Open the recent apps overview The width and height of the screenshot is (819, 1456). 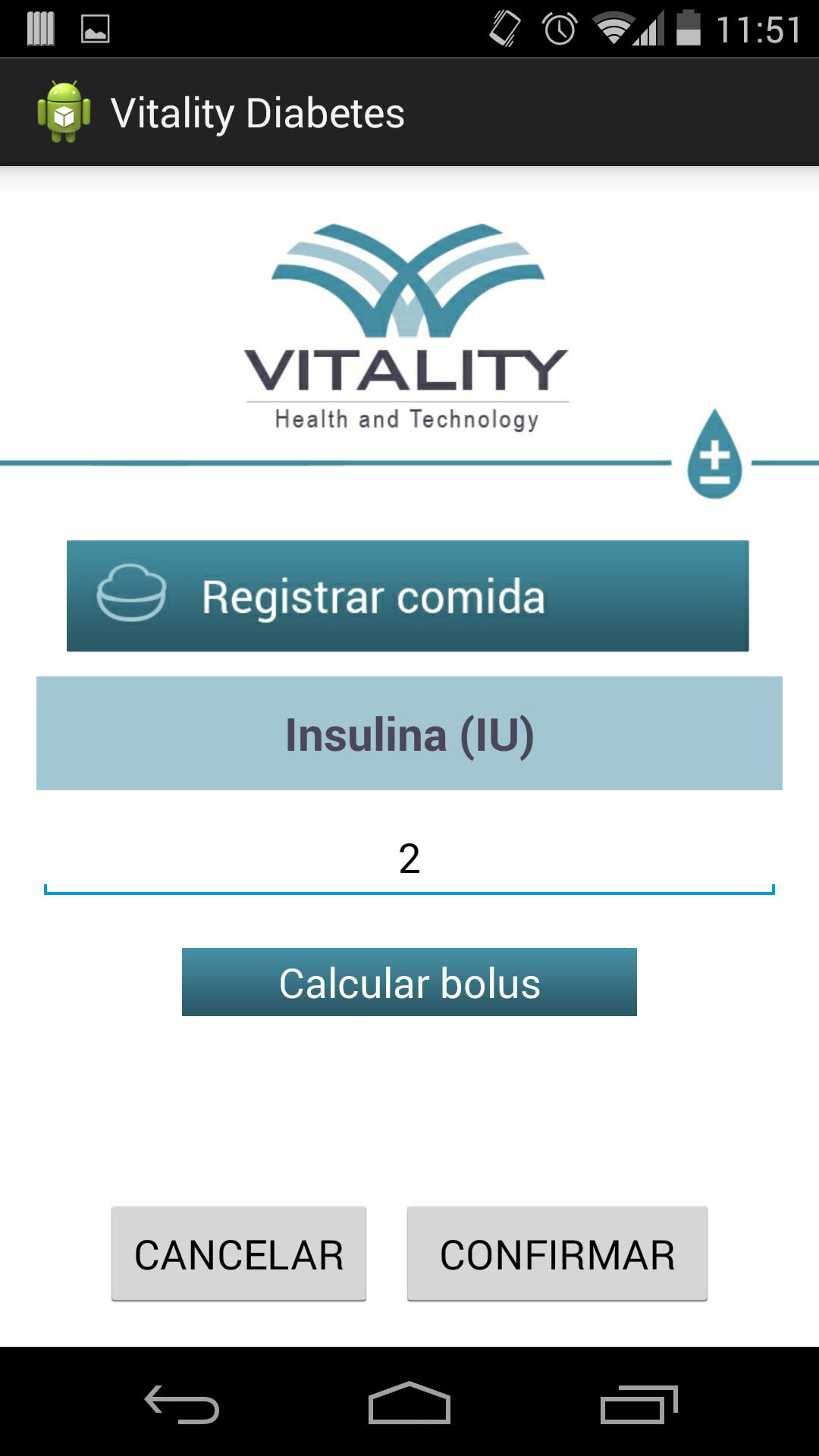click(639, 1404)
